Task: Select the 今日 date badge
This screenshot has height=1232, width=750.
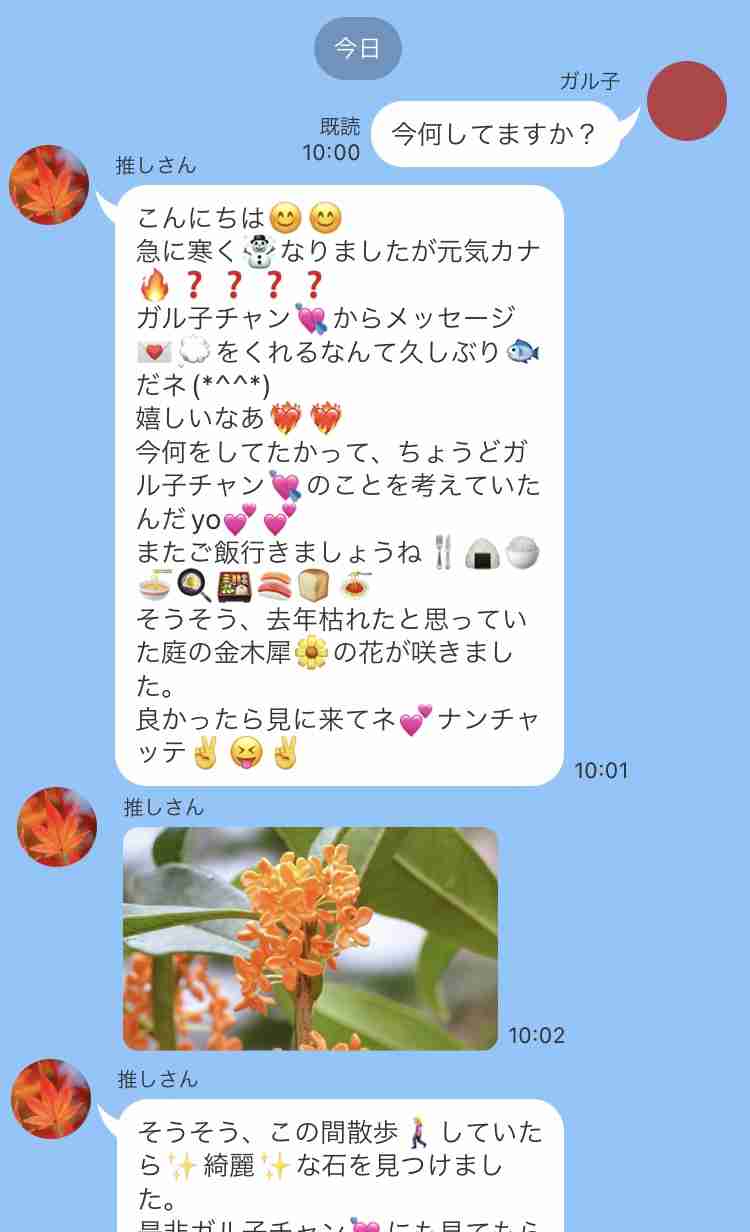Action: click(357, 46)
